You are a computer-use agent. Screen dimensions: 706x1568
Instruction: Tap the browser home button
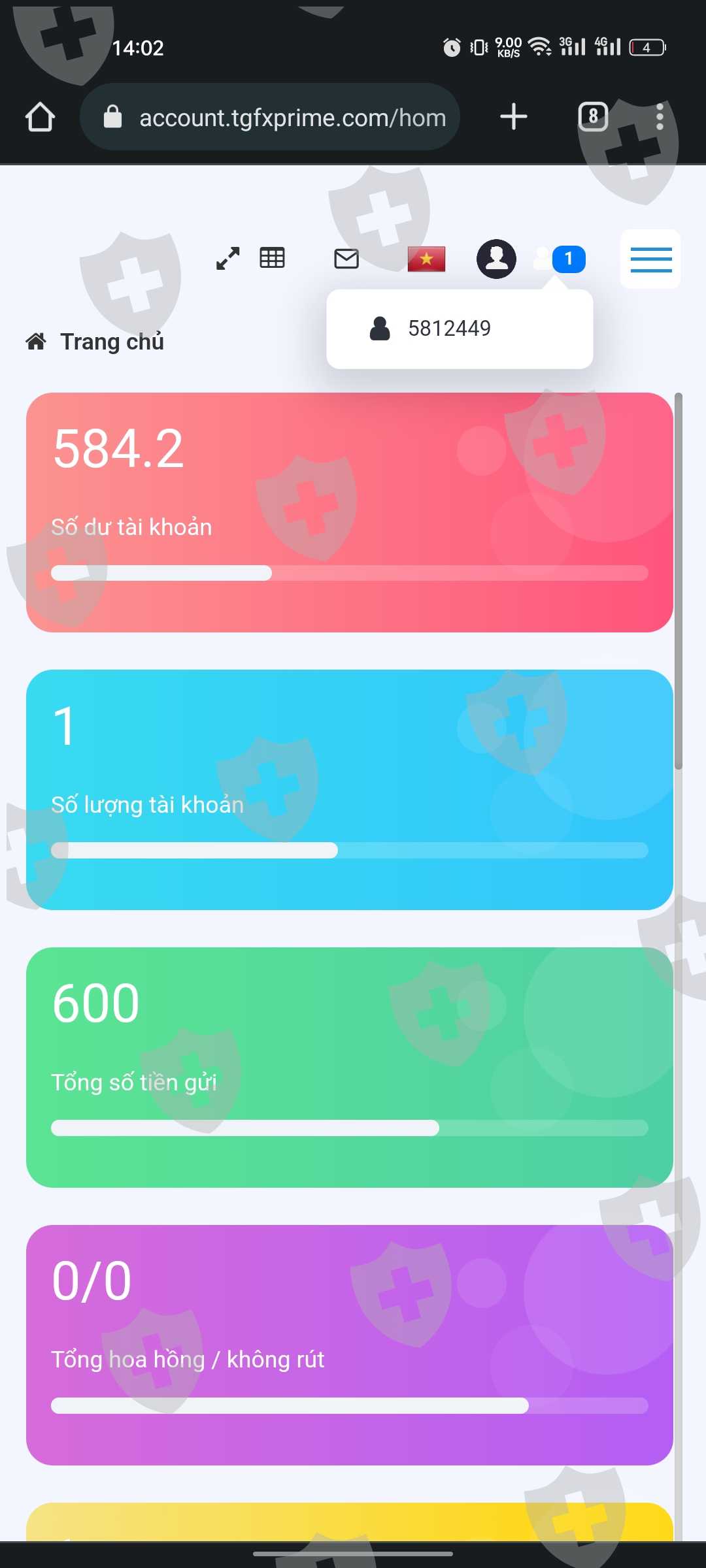click(40, 118)
